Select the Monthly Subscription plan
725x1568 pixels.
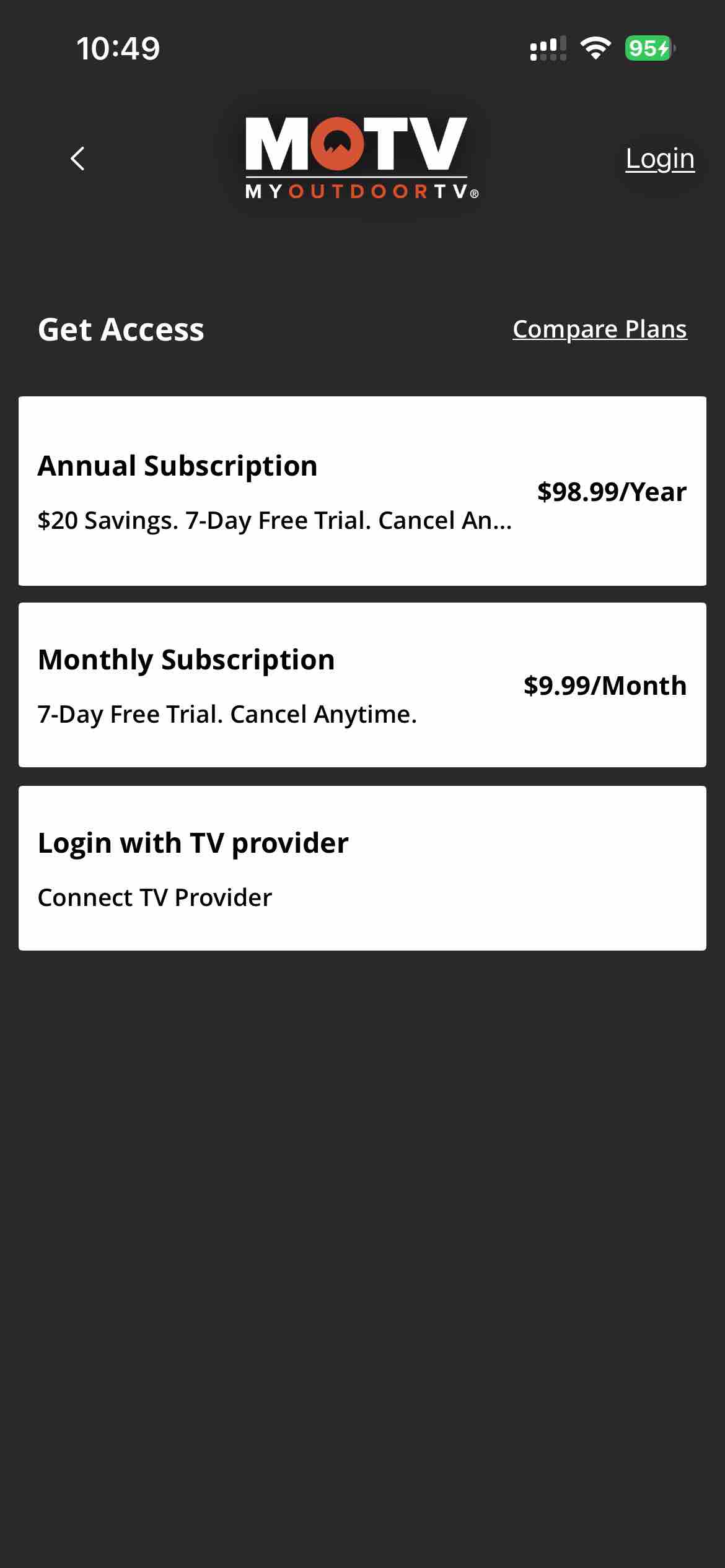(362, 685)
